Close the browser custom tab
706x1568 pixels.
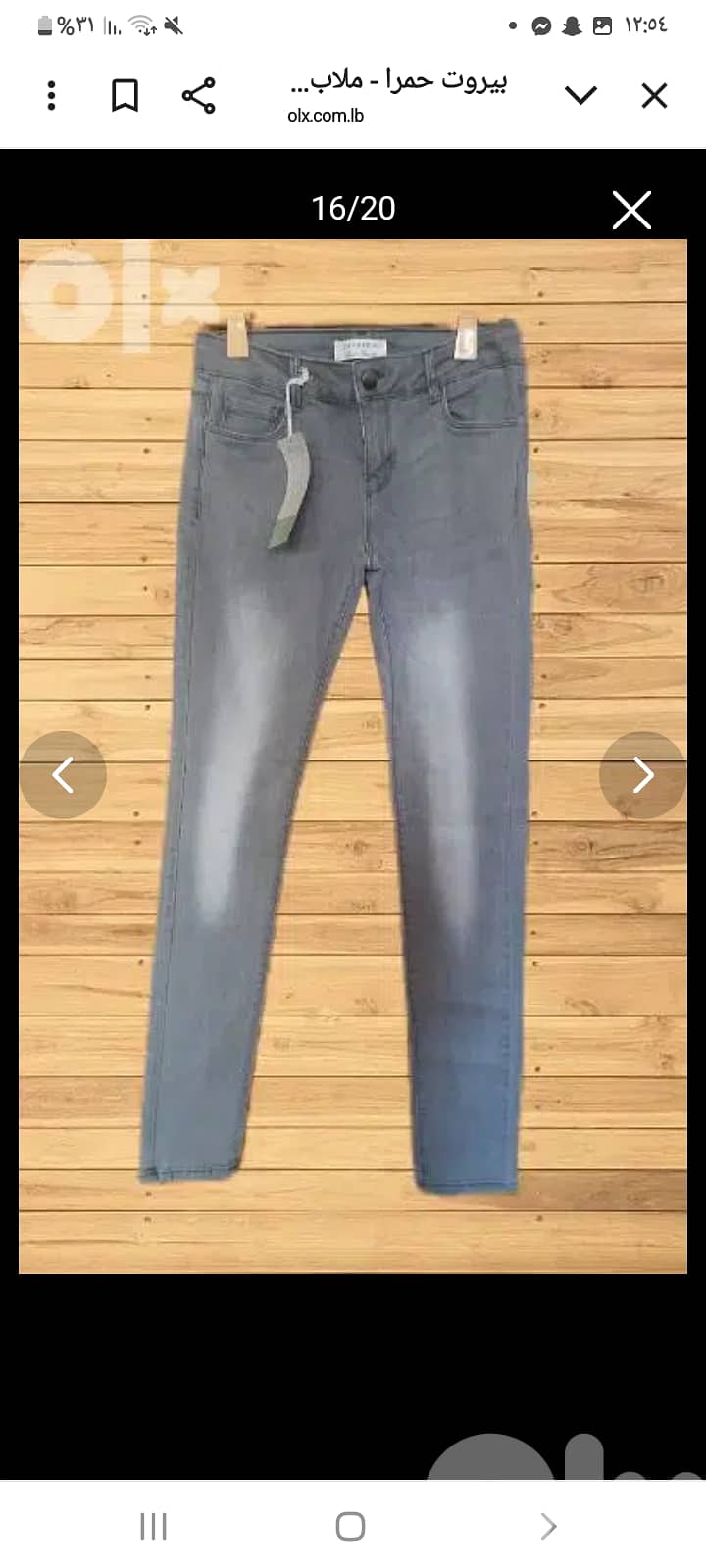coord(654,95)
